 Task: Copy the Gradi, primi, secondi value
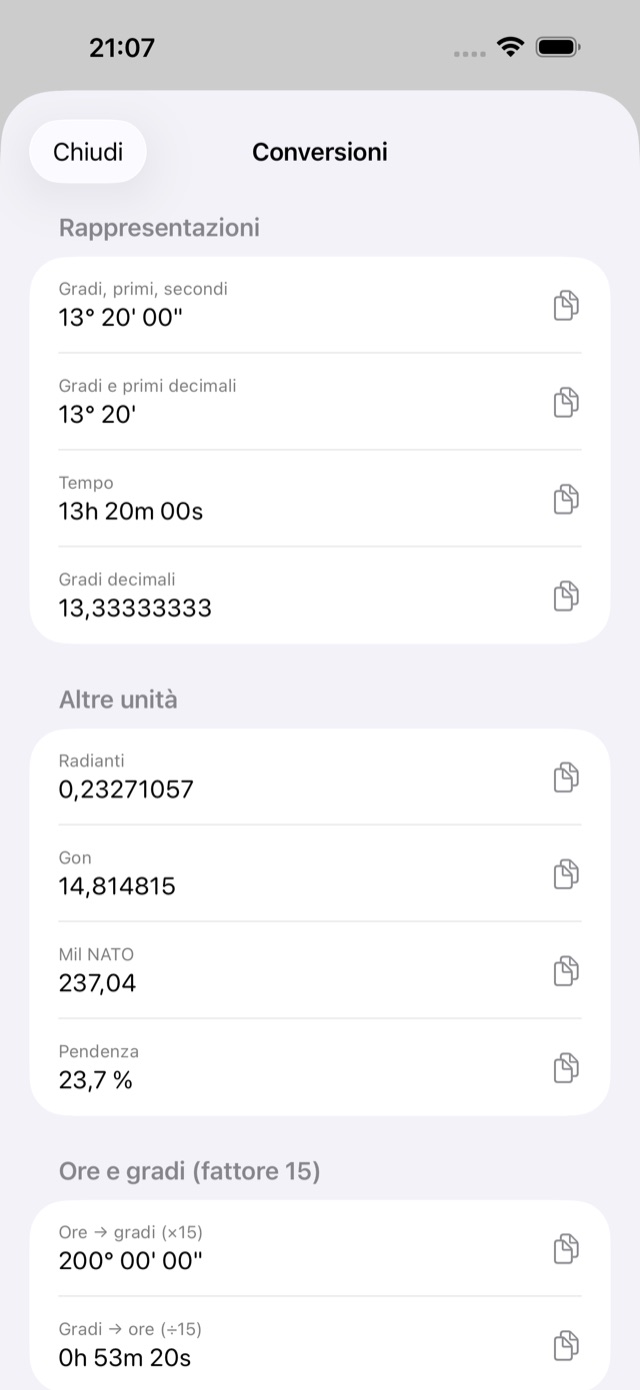[x=566, y=305]
